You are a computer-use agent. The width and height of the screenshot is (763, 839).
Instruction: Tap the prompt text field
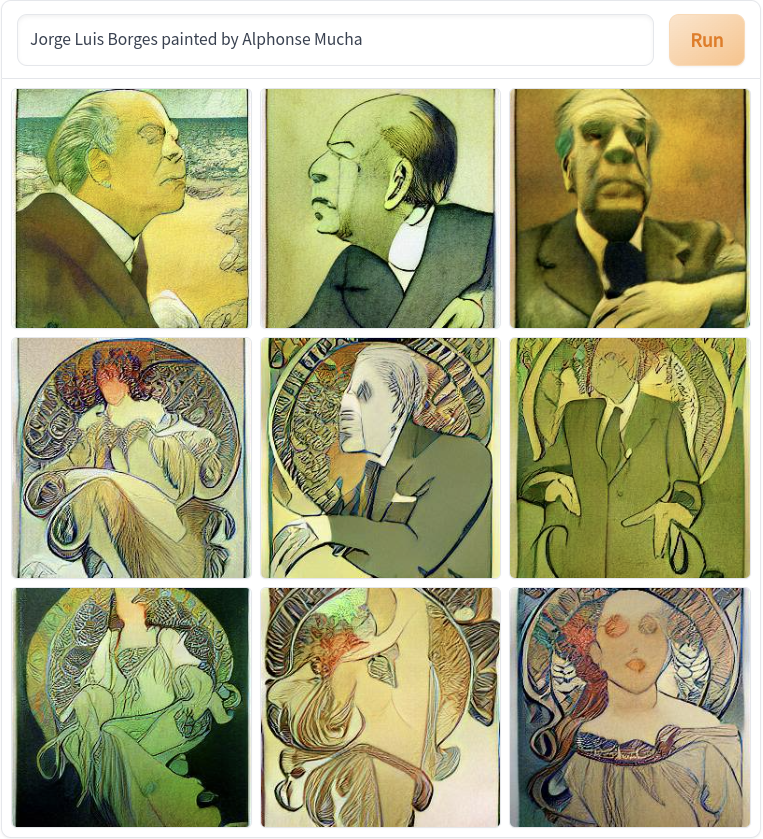(335, 40)
